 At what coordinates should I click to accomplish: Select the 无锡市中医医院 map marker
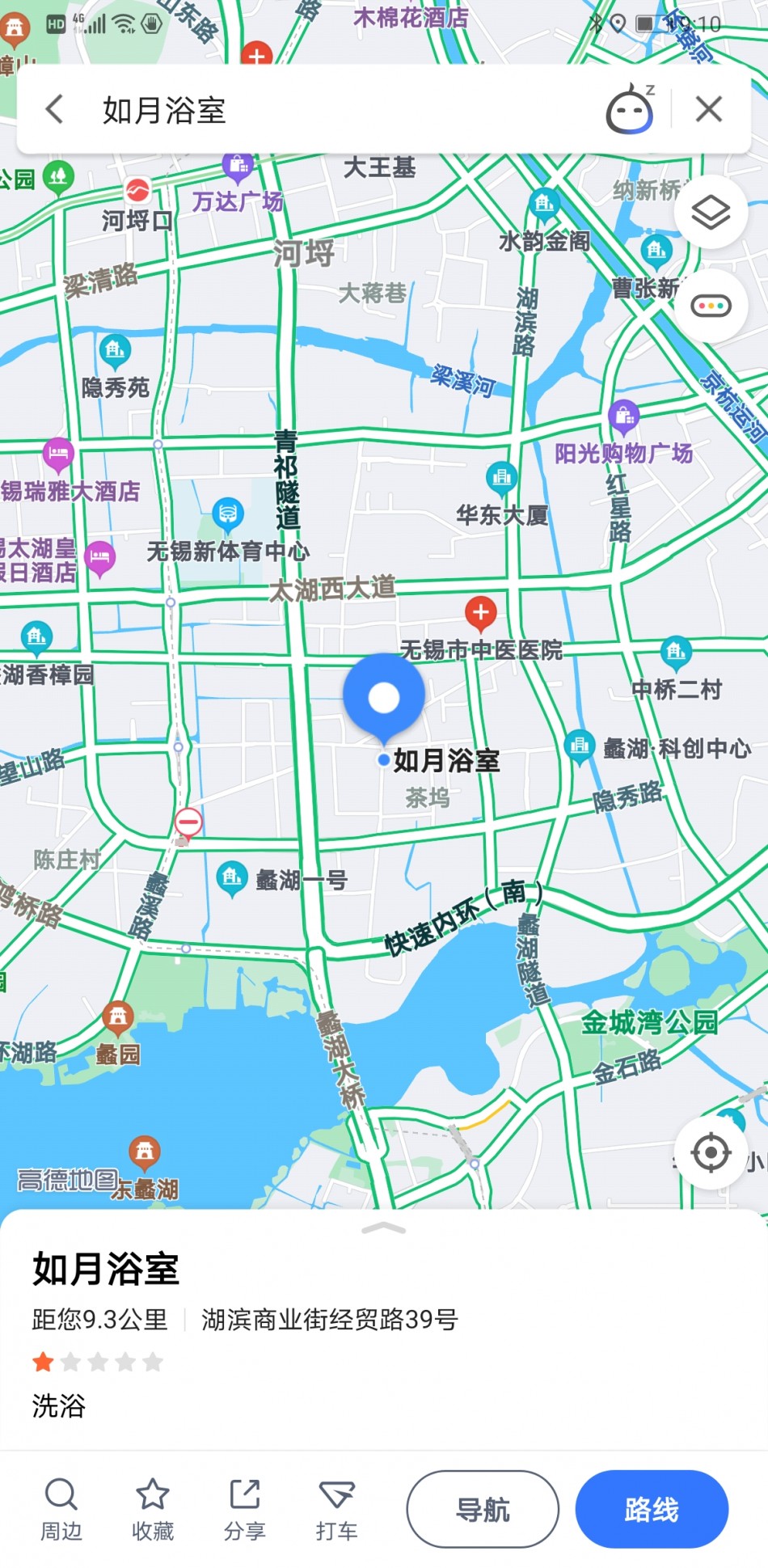[x=481, y=615]
